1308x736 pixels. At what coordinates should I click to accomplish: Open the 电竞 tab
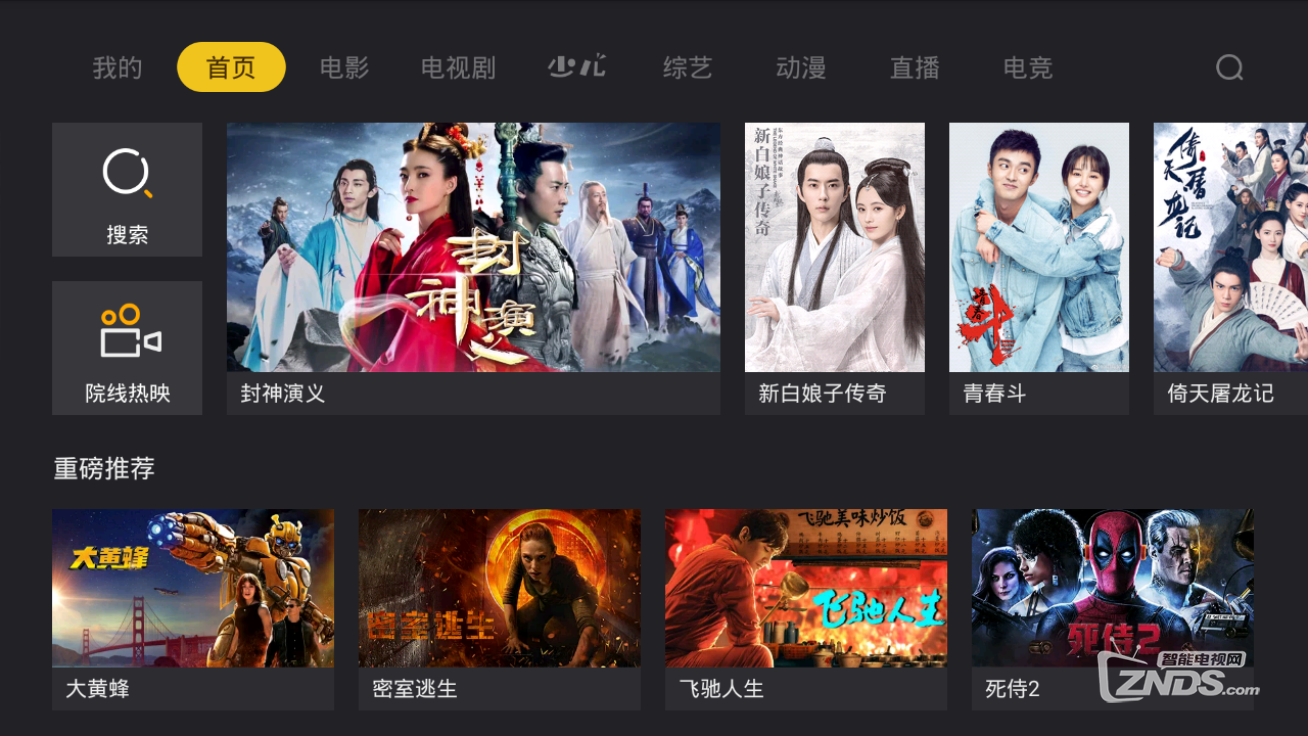click(x=1028, y=68)
